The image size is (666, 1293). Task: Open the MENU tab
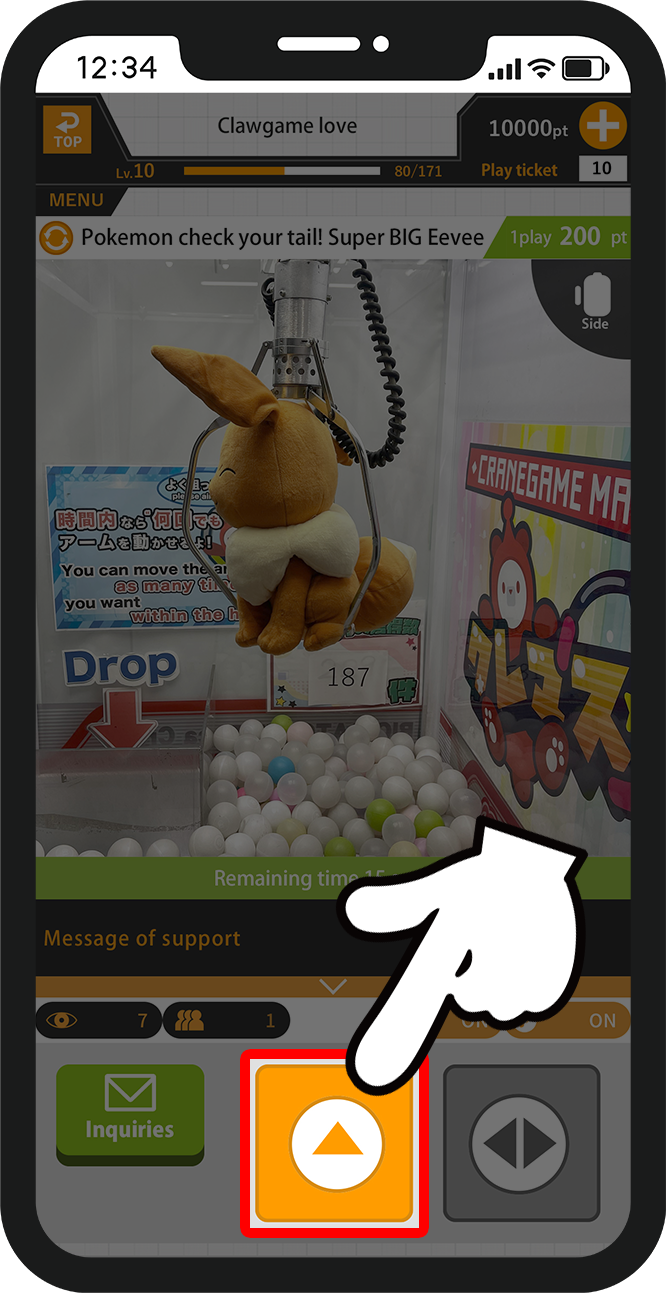coord(76,200)
